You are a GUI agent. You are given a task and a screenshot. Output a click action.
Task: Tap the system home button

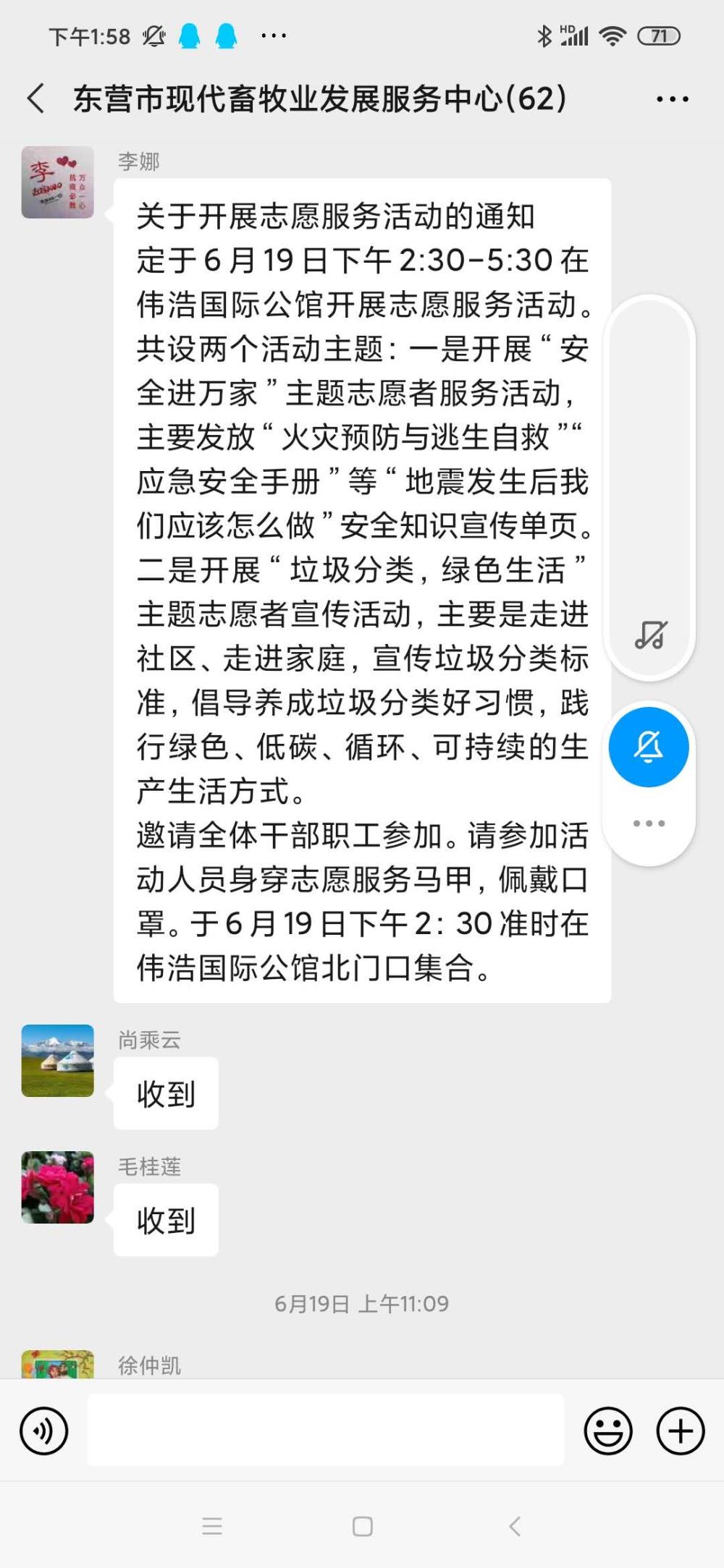pos(362,1527)
